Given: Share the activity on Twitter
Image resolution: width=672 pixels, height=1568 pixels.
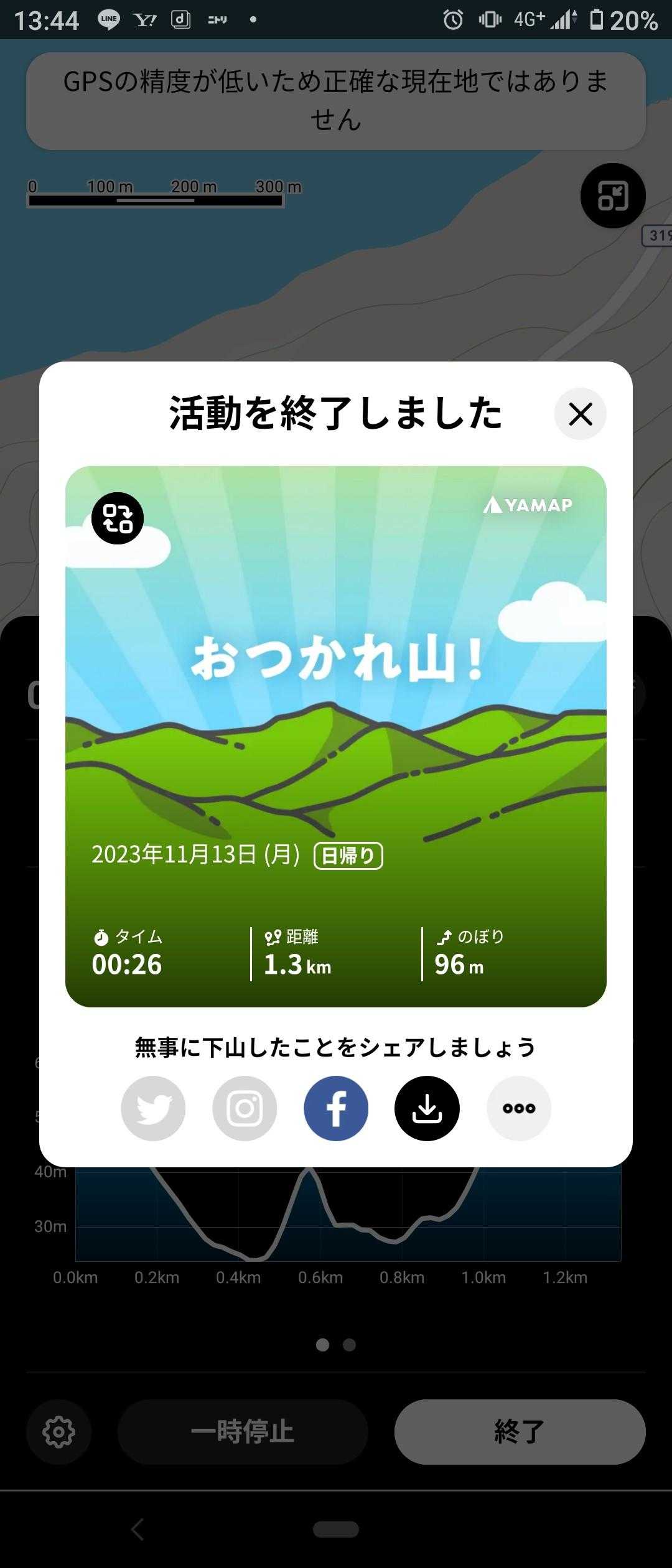Looking at the screenshot, I should 153,1108.
